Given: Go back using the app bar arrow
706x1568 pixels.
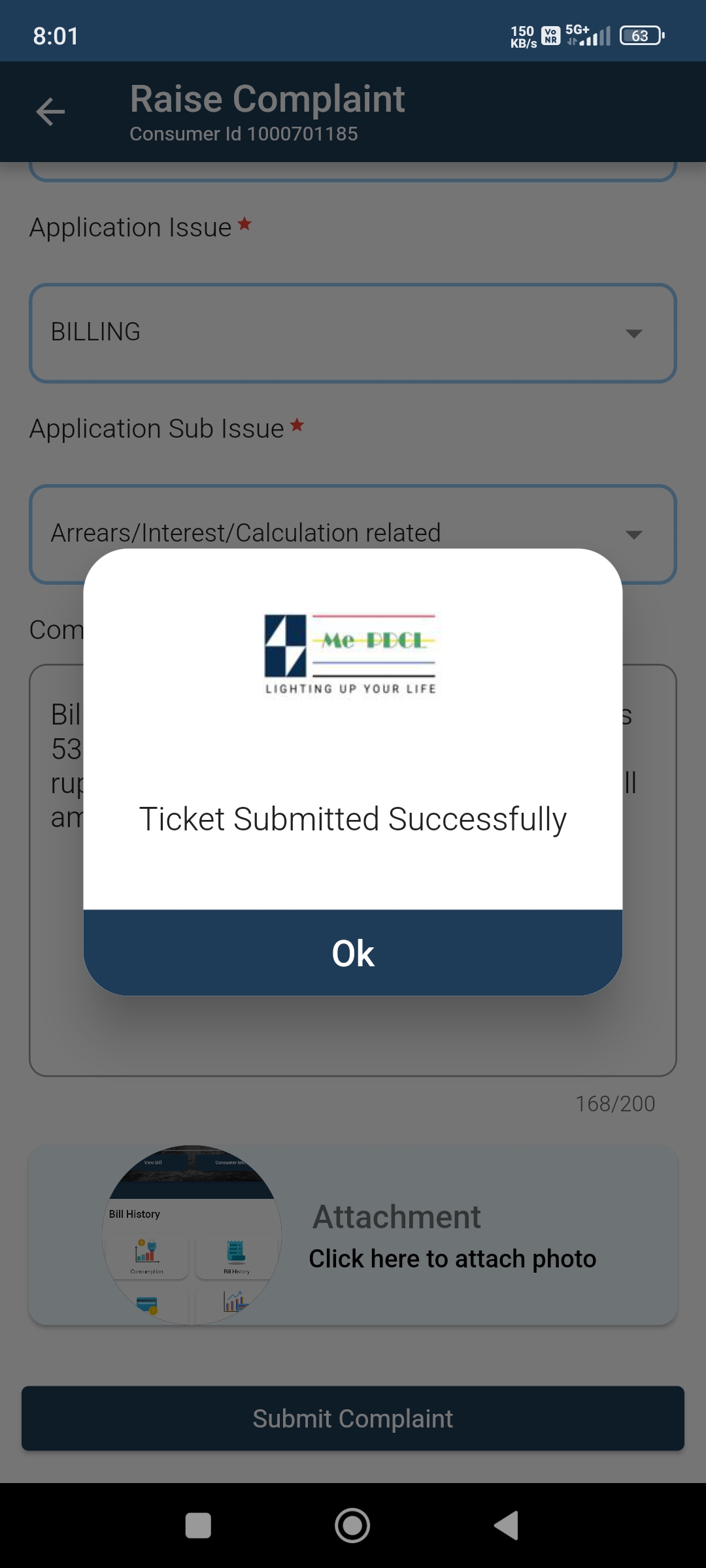Looking at the screenshot, I should [50, 111].
